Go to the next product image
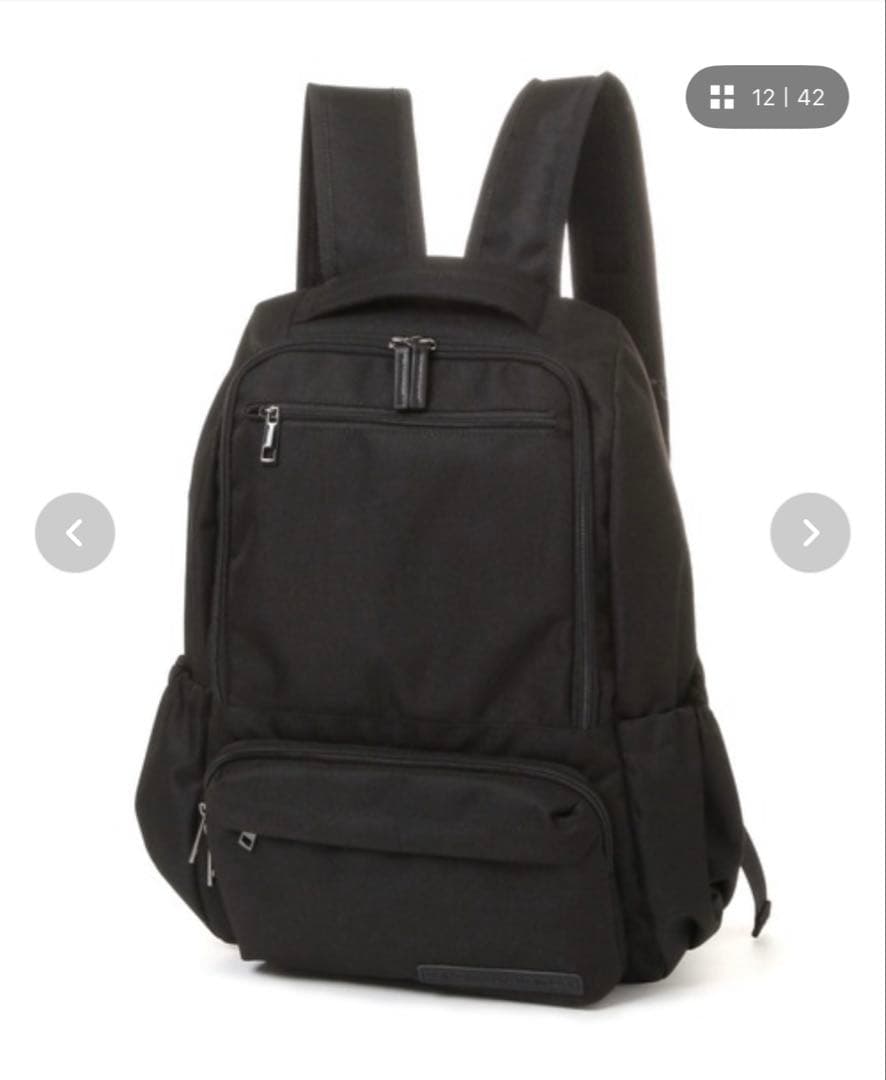The width and height of the screenshot is (886, 1080). click(x=810, y=532)
